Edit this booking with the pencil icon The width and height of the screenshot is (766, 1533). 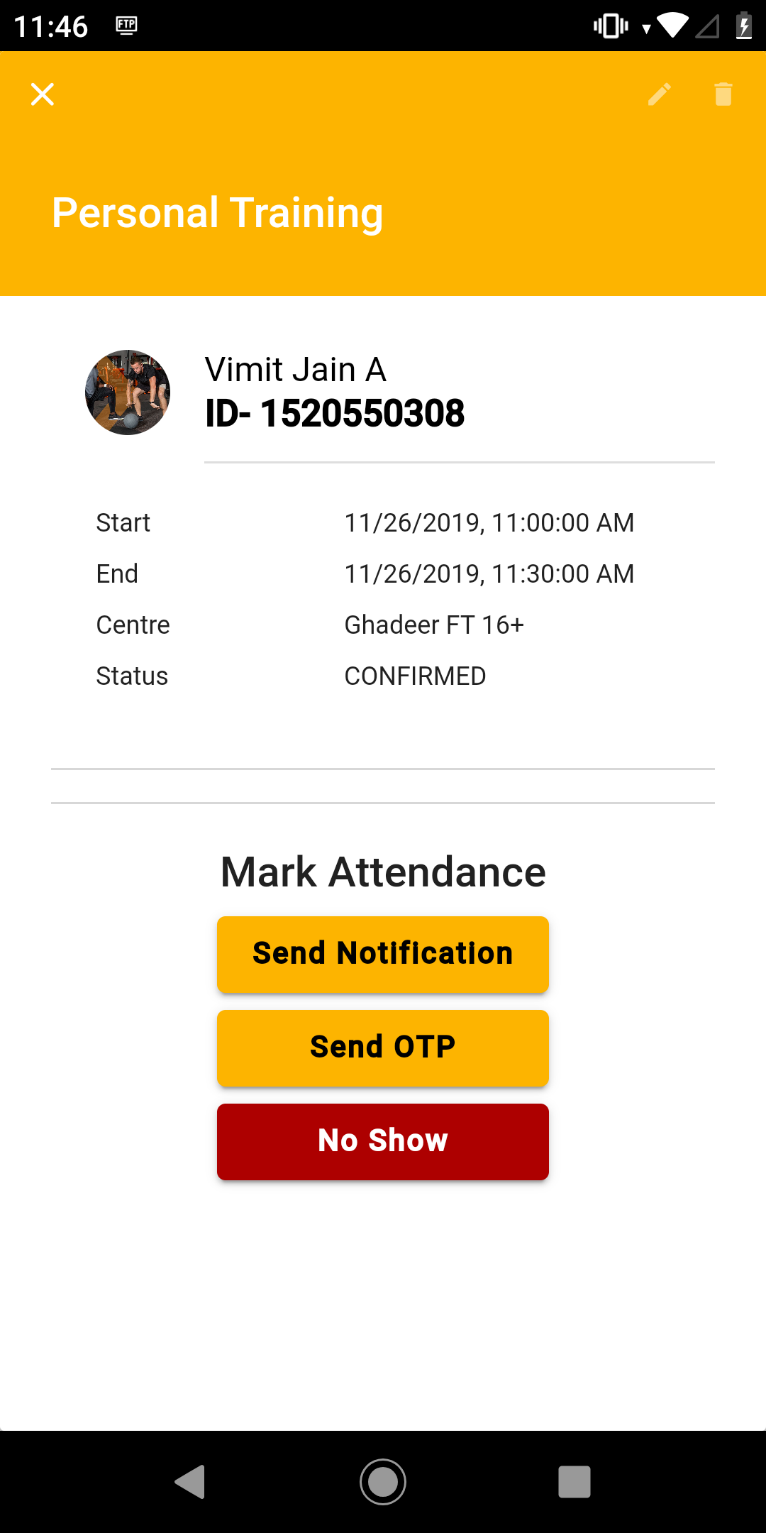tap(659, 95)
